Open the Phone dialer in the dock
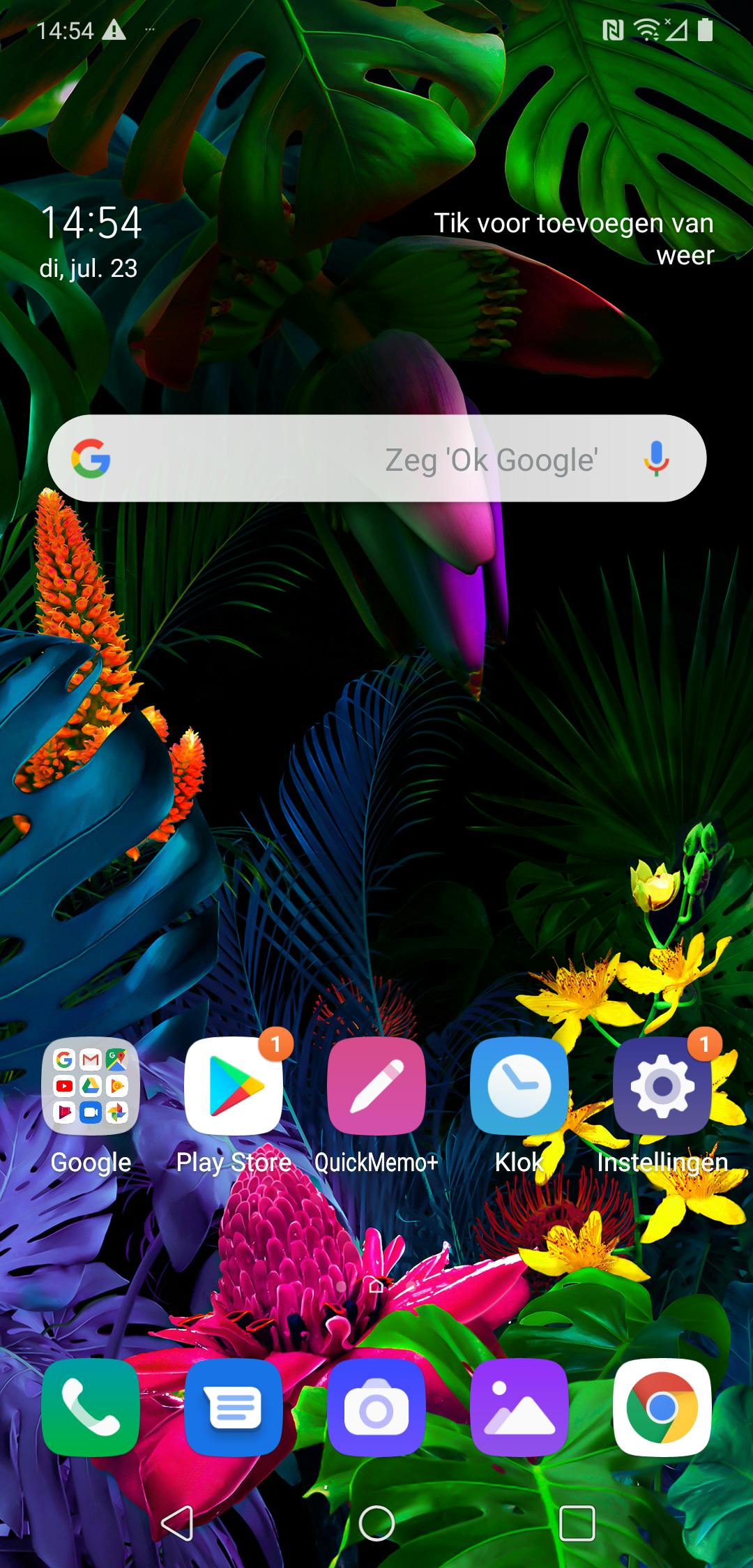This screenshot has height=1568, width=753. click(91, 1407)
